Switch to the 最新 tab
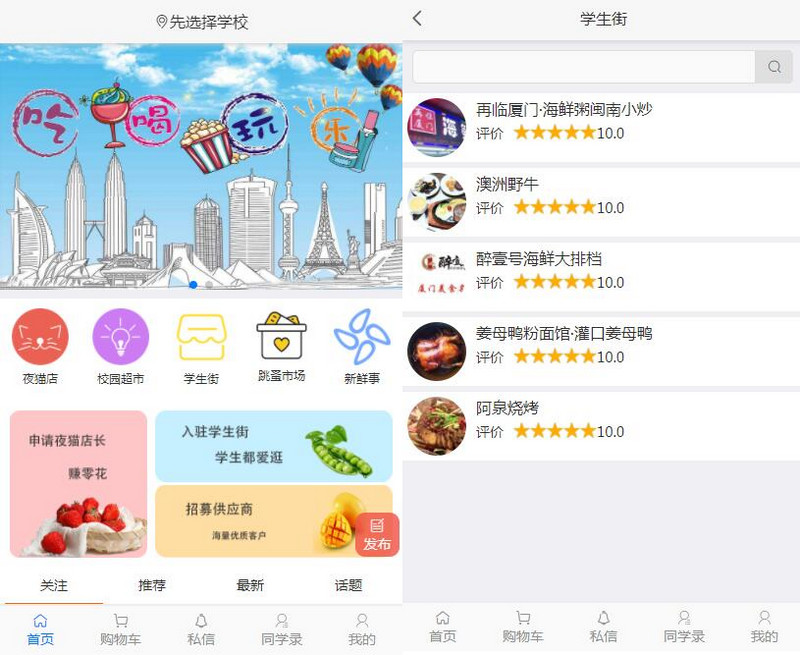Screen dimensions: 800x655 pyautogui.click(x=250, y=585)
